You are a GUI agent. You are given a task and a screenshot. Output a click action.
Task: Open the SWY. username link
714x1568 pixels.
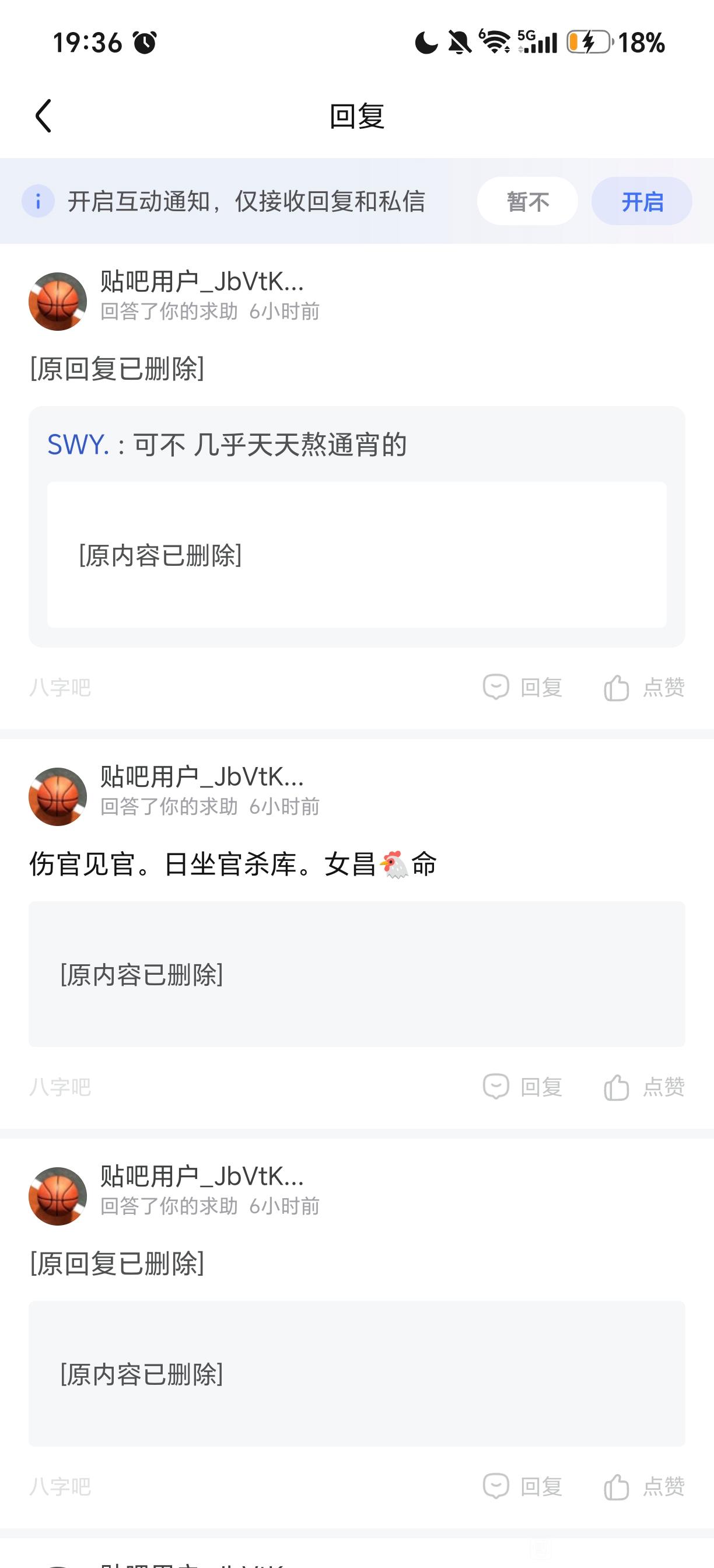(x=78, y=444)
